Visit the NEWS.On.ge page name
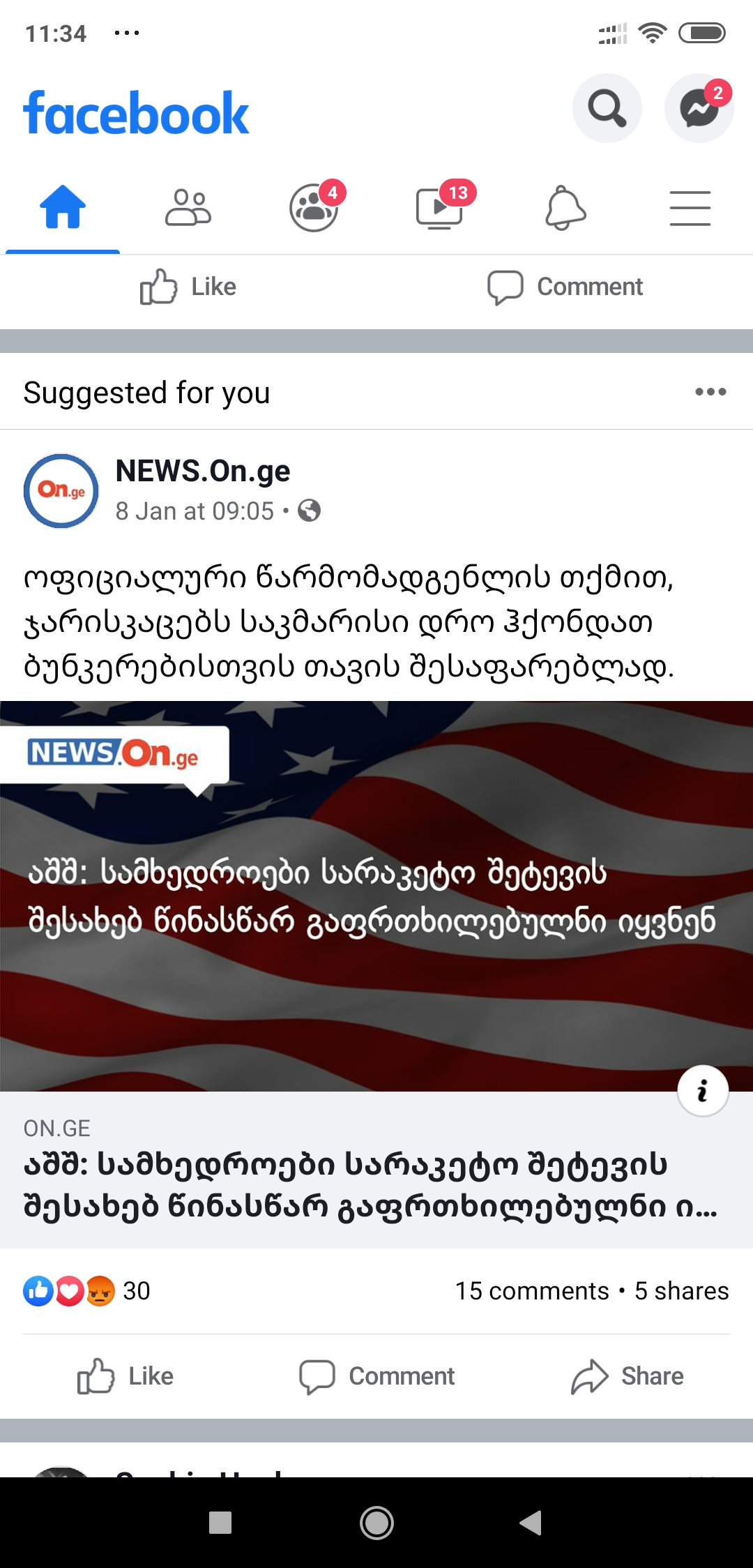Screen dimensions: 753x1568 (x=203, y=472)
